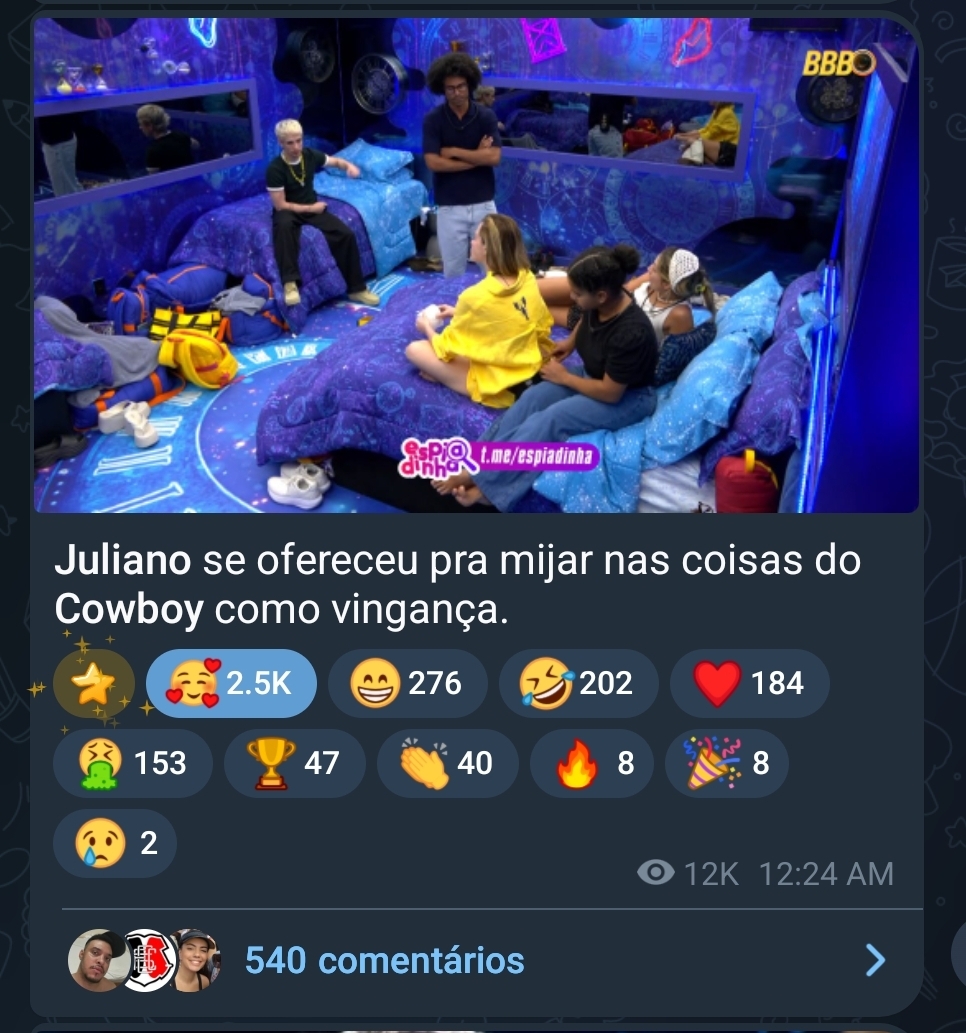Tap the crying face reaction, count 2
This screenshot has height=1033, width=966.
114,844
